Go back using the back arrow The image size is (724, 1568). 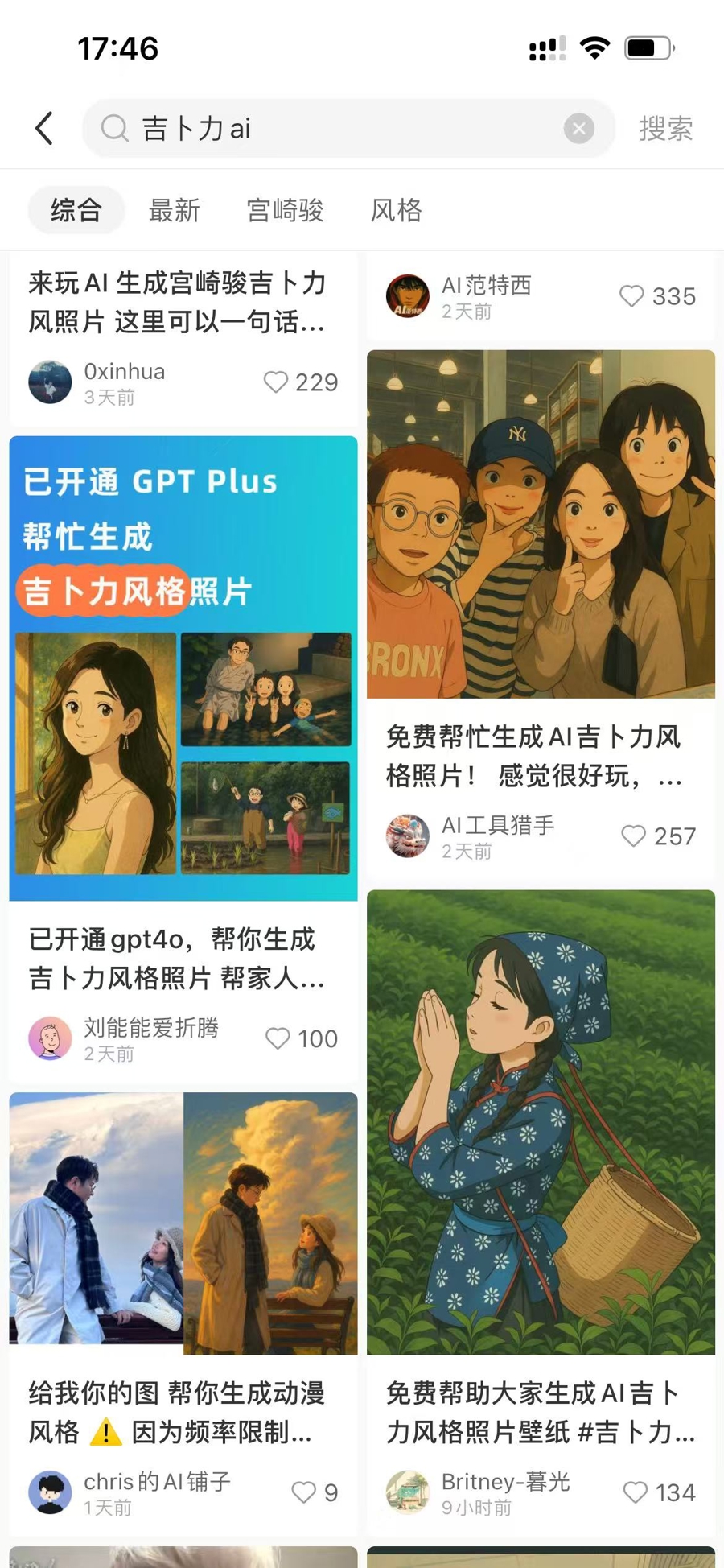coord(45,129)
